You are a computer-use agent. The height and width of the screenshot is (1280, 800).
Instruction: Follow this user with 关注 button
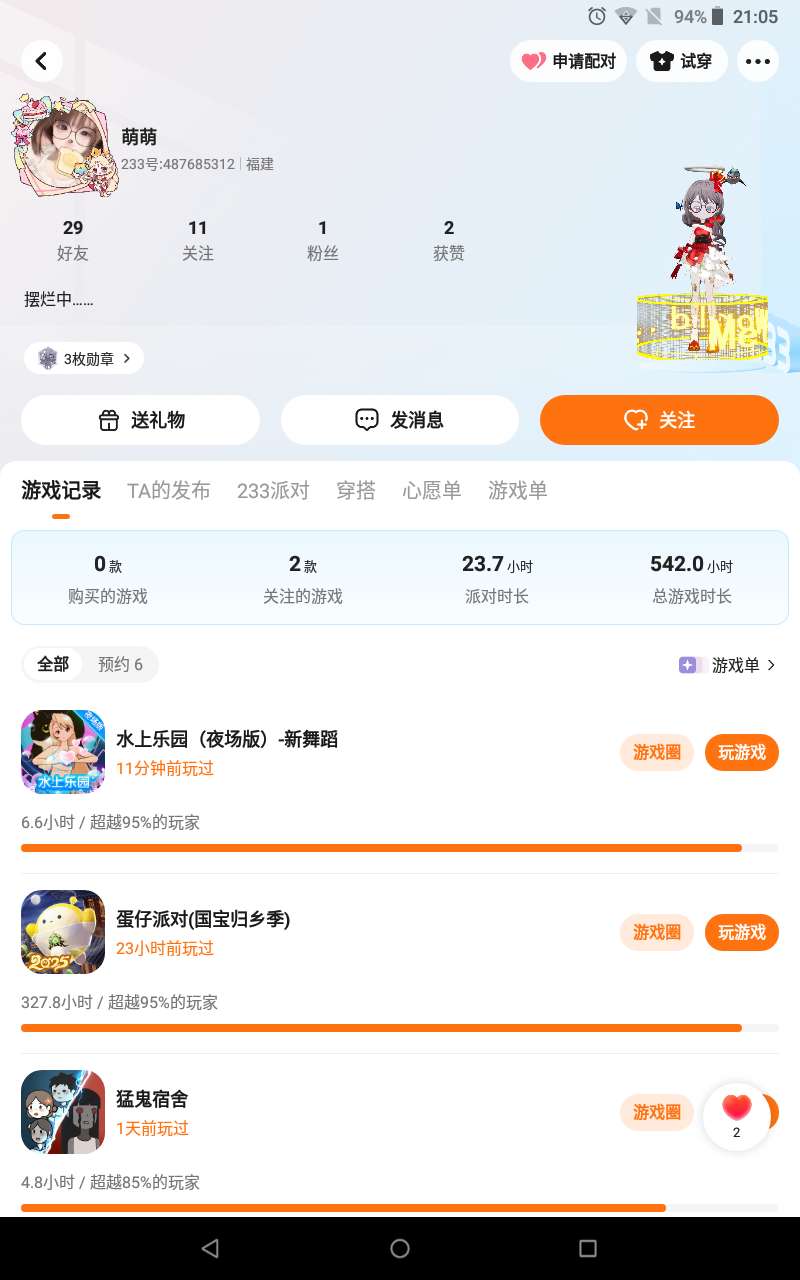(x=659, y=420)
